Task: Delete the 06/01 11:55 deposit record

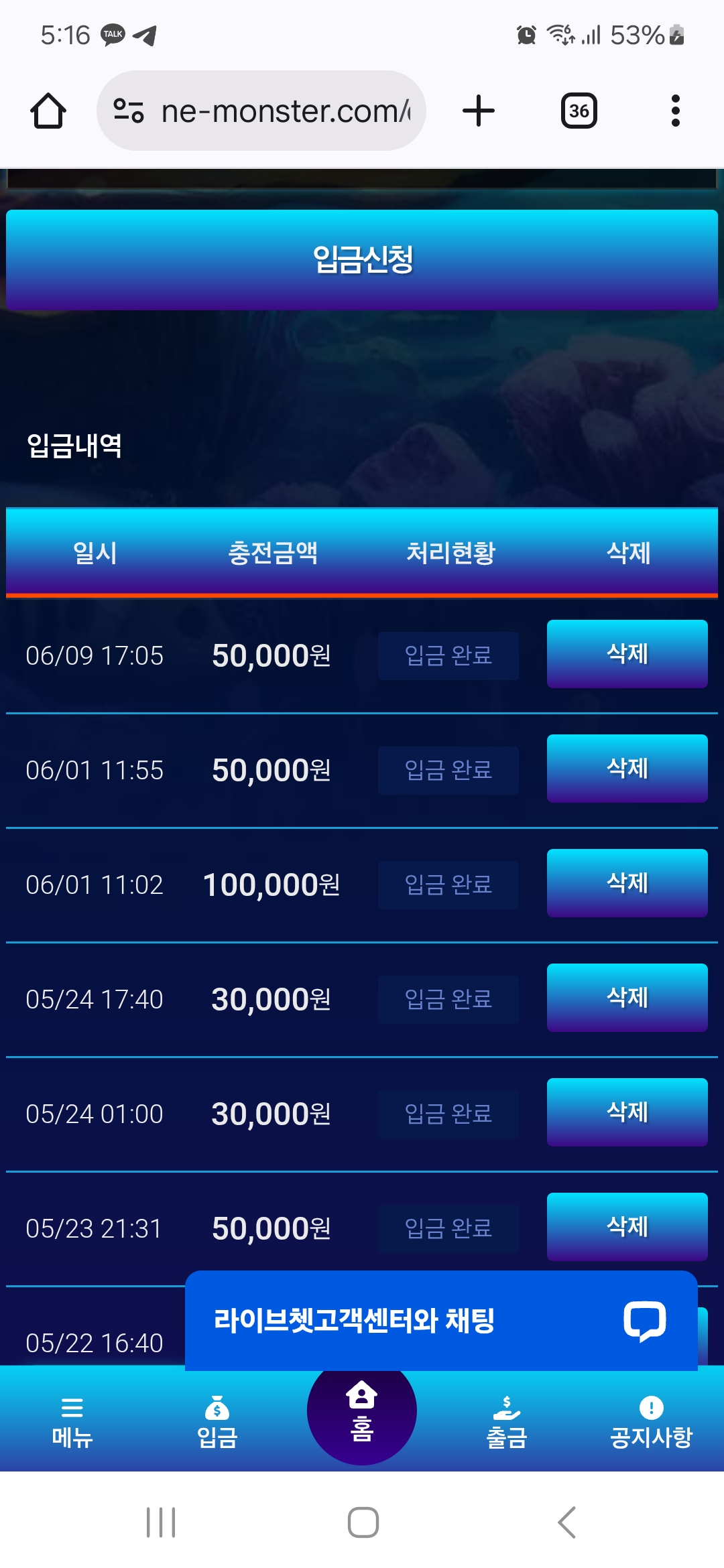Action: point(627,769)
